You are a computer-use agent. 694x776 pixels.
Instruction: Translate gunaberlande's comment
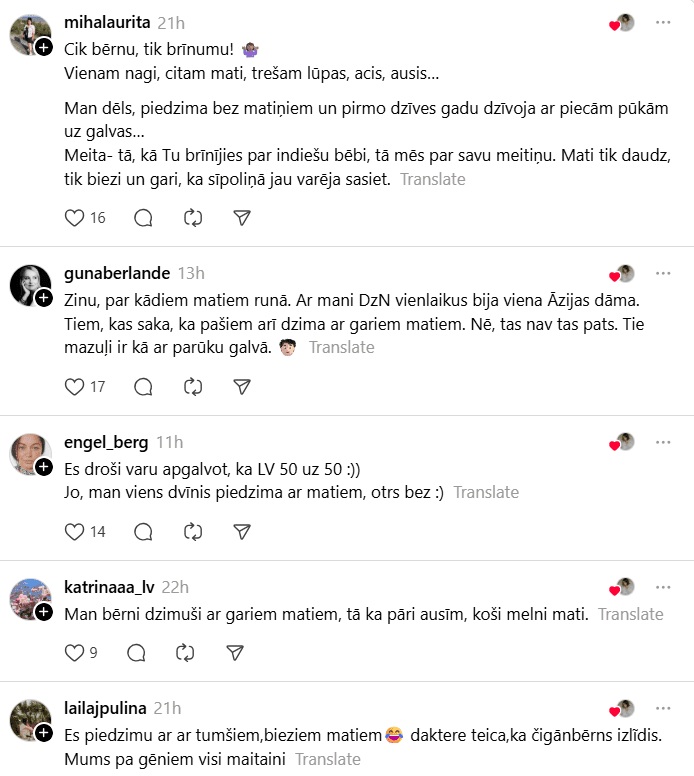pyautogui.click(x=341, y=348)
